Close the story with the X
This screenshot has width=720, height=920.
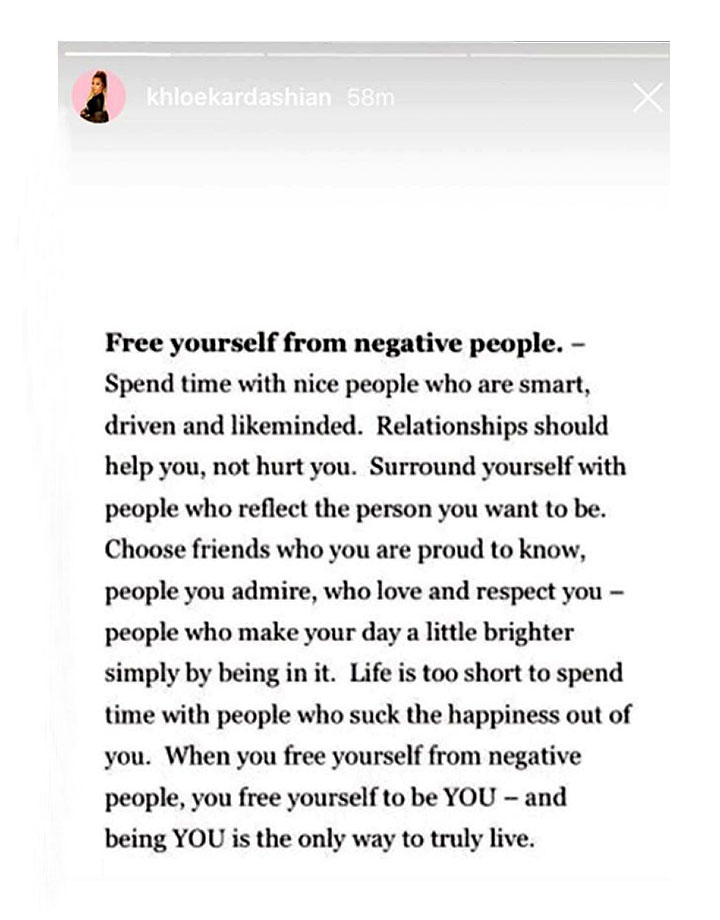648,97
